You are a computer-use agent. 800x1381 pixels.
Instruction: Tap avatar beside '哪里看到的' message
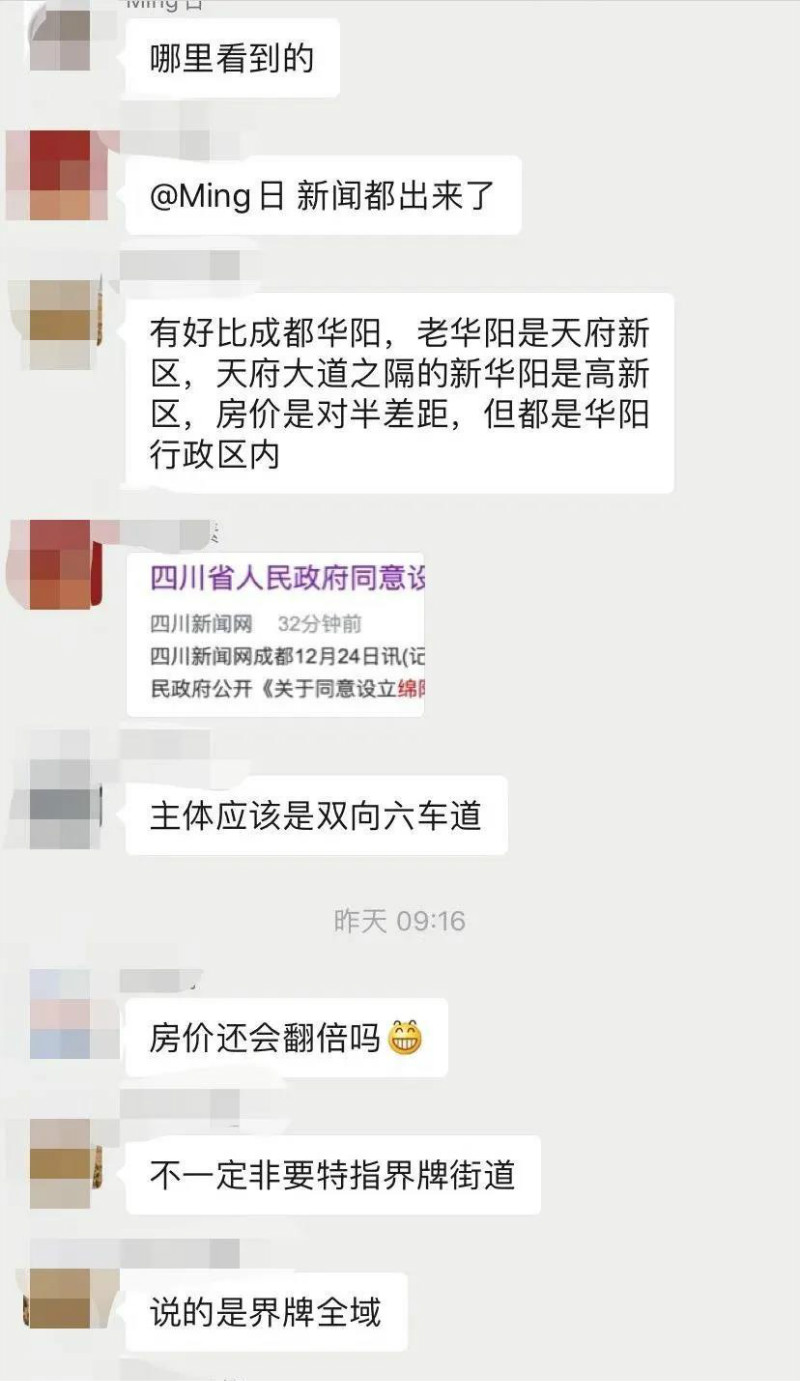(x=60, y=40)
